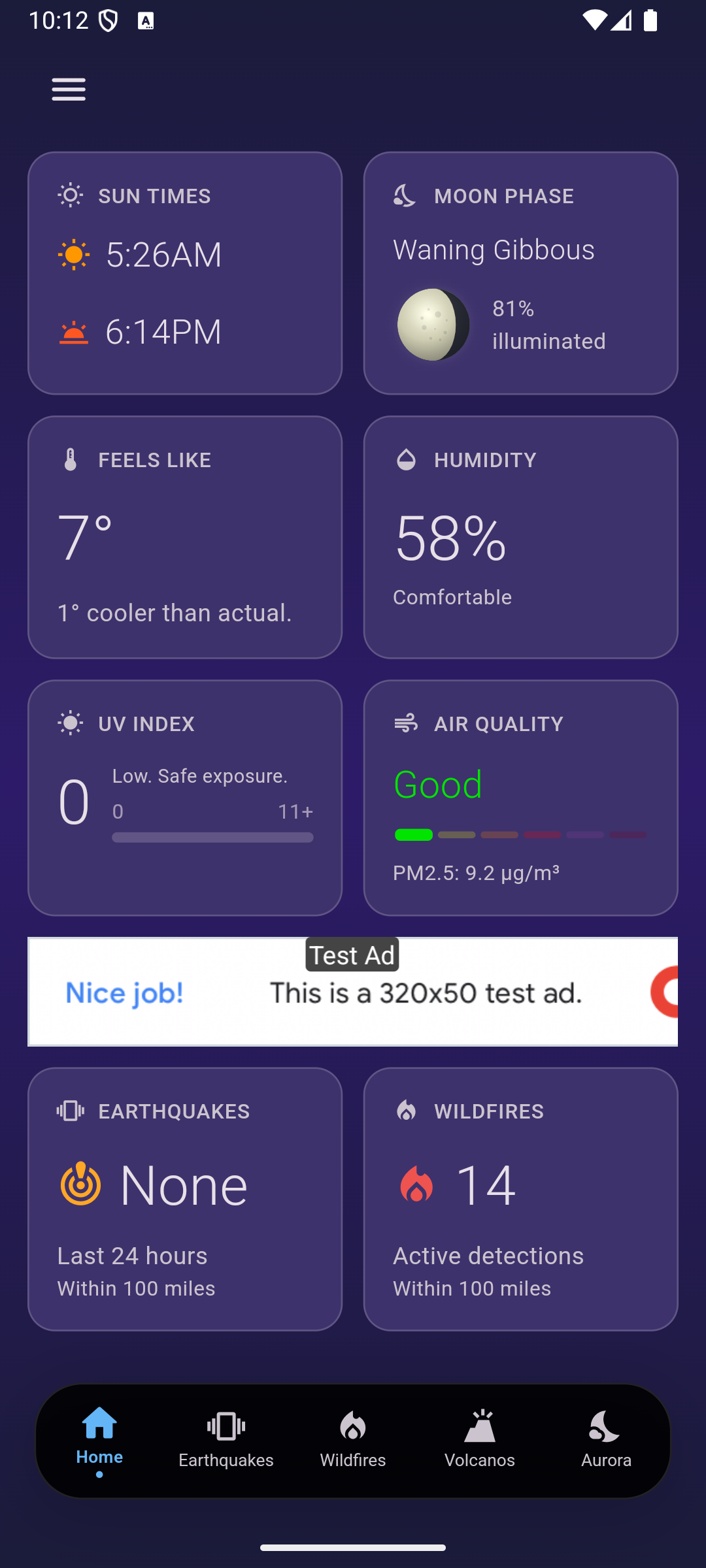Tap the sun icon on Sun Times card
This screenshot has height=1568, width=706.
click(69, 195)
